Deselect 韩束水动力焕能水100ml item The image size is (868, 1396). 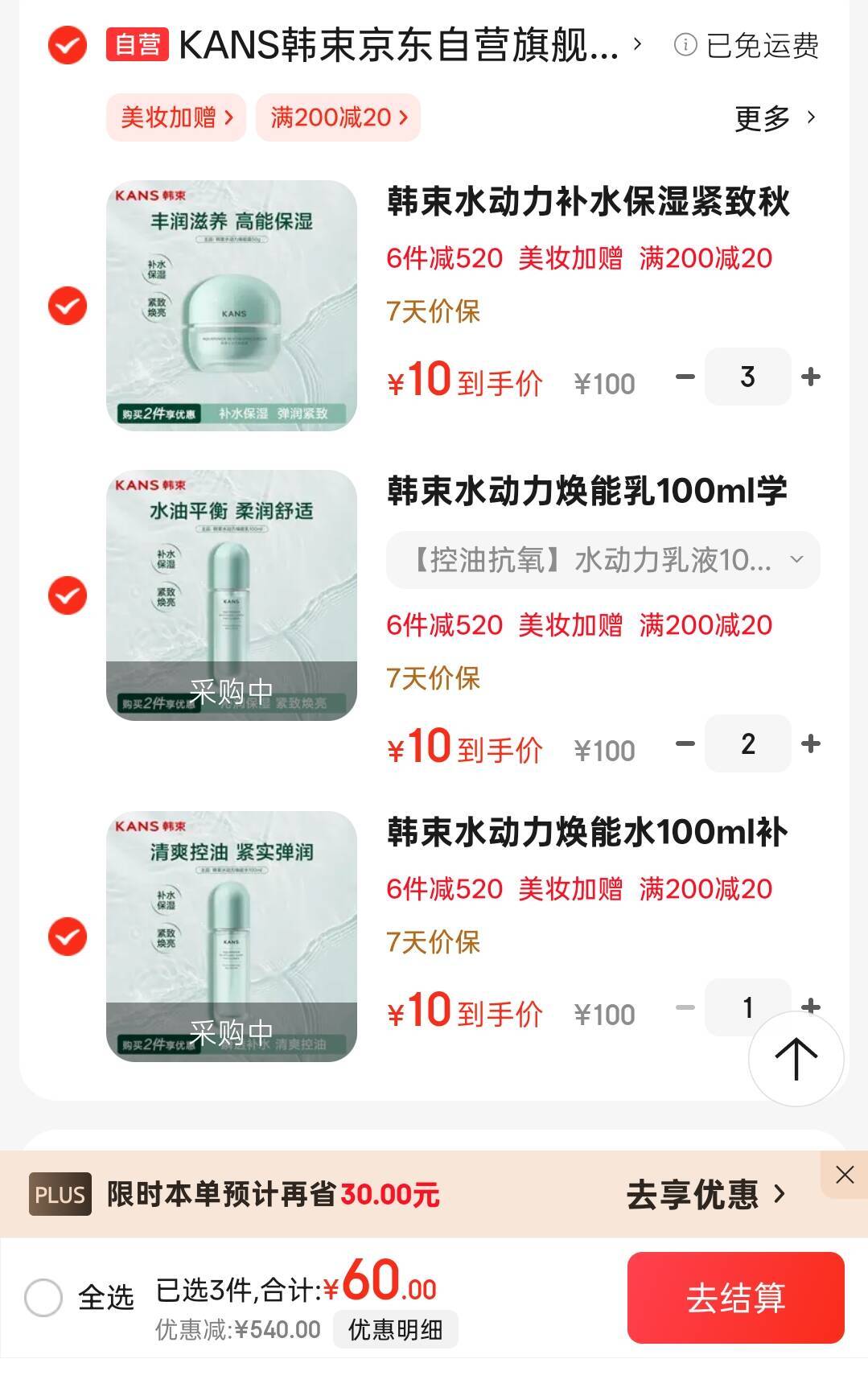[68, 937]
